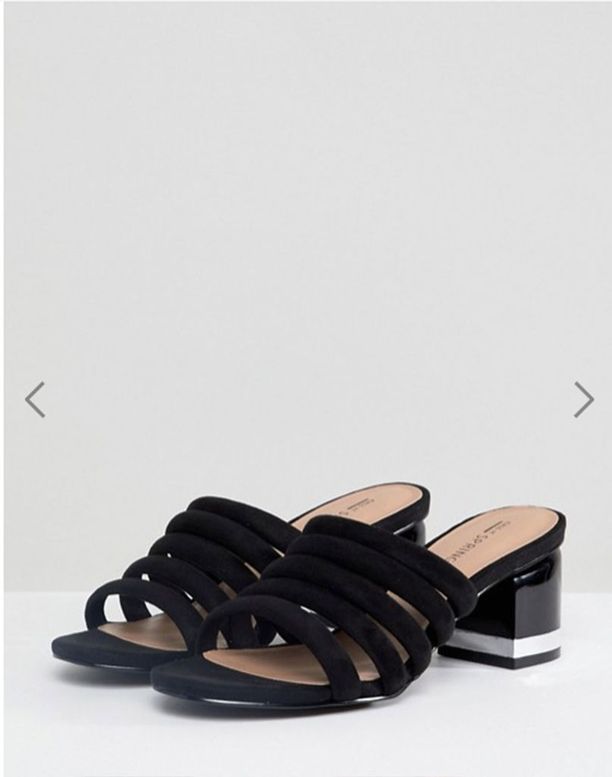Show the next product photo
This screenshot has width=612, height=777.
click(x=583, y=399)
